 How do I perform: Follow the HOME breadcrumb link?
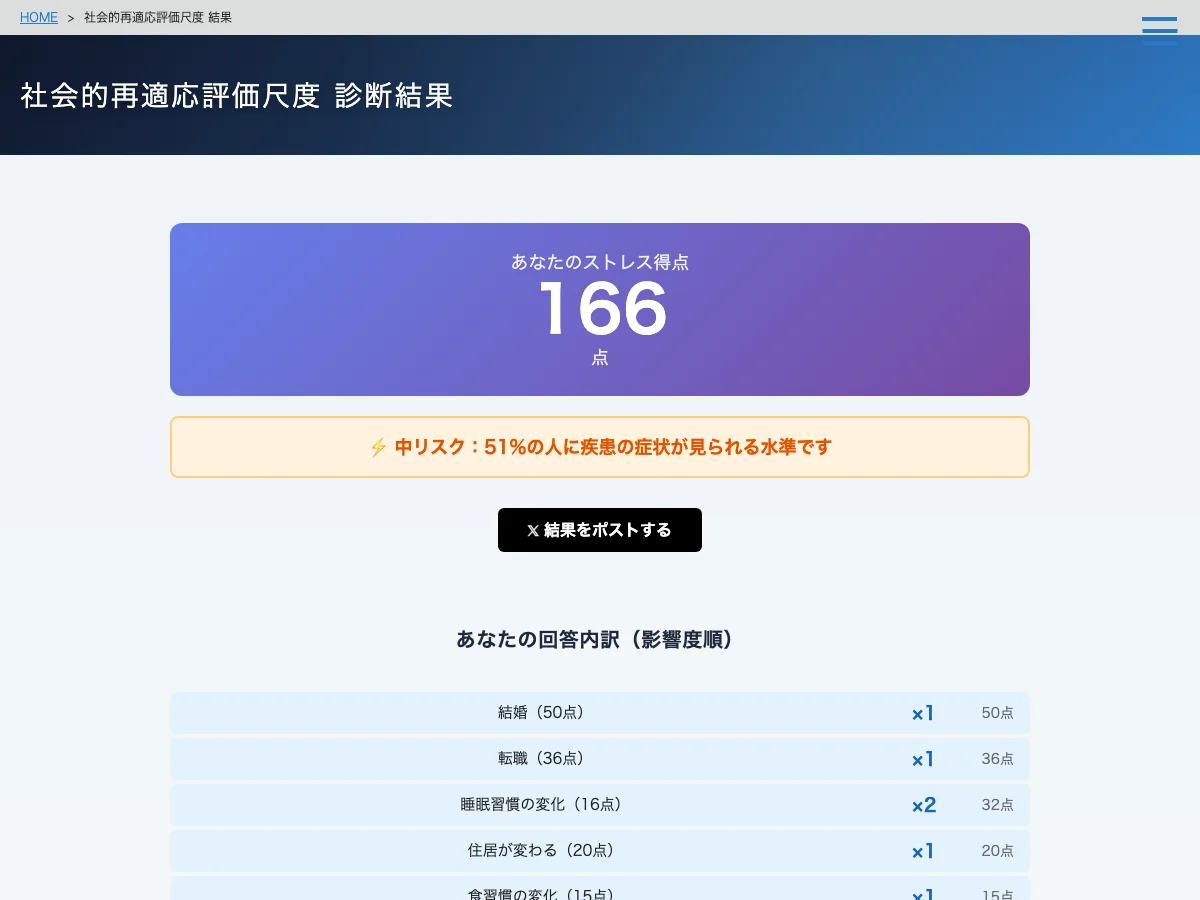[39, 18]
